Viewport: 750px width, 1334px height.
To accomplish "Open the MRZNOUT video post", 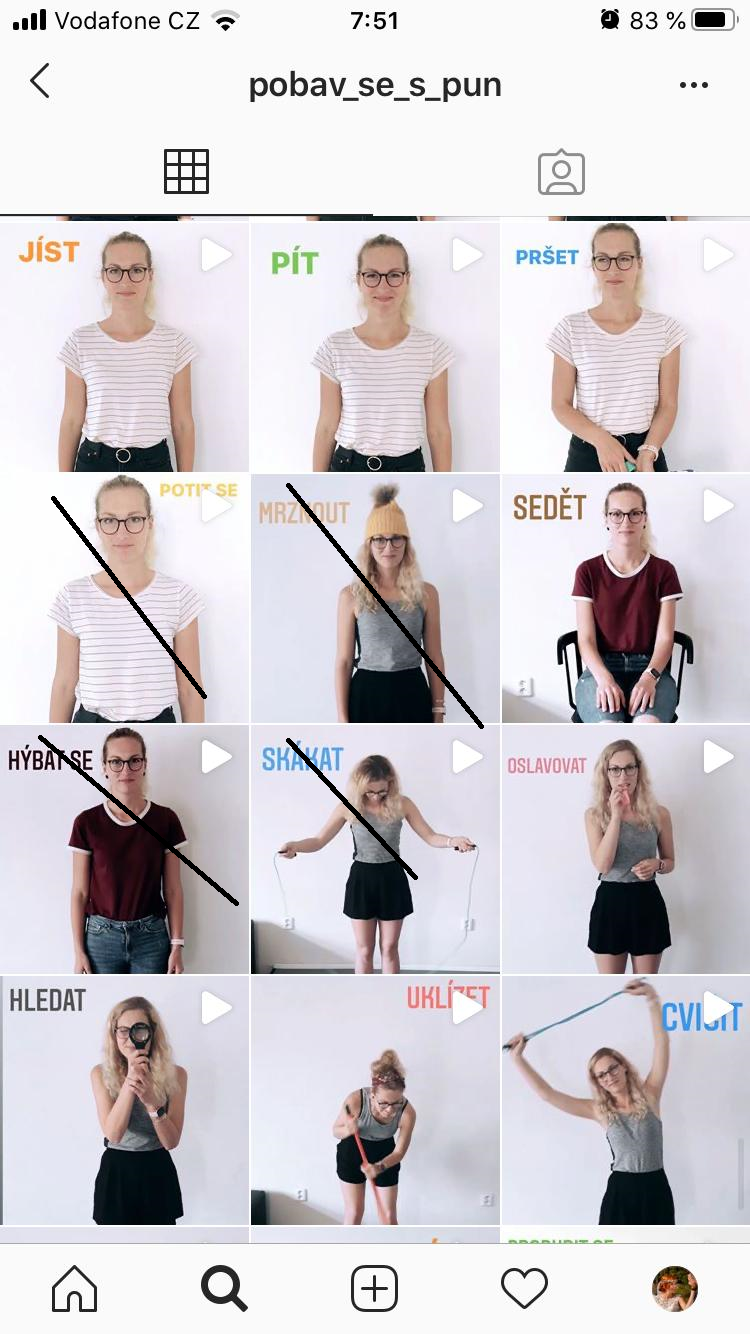I will click(x=375, y=598).
